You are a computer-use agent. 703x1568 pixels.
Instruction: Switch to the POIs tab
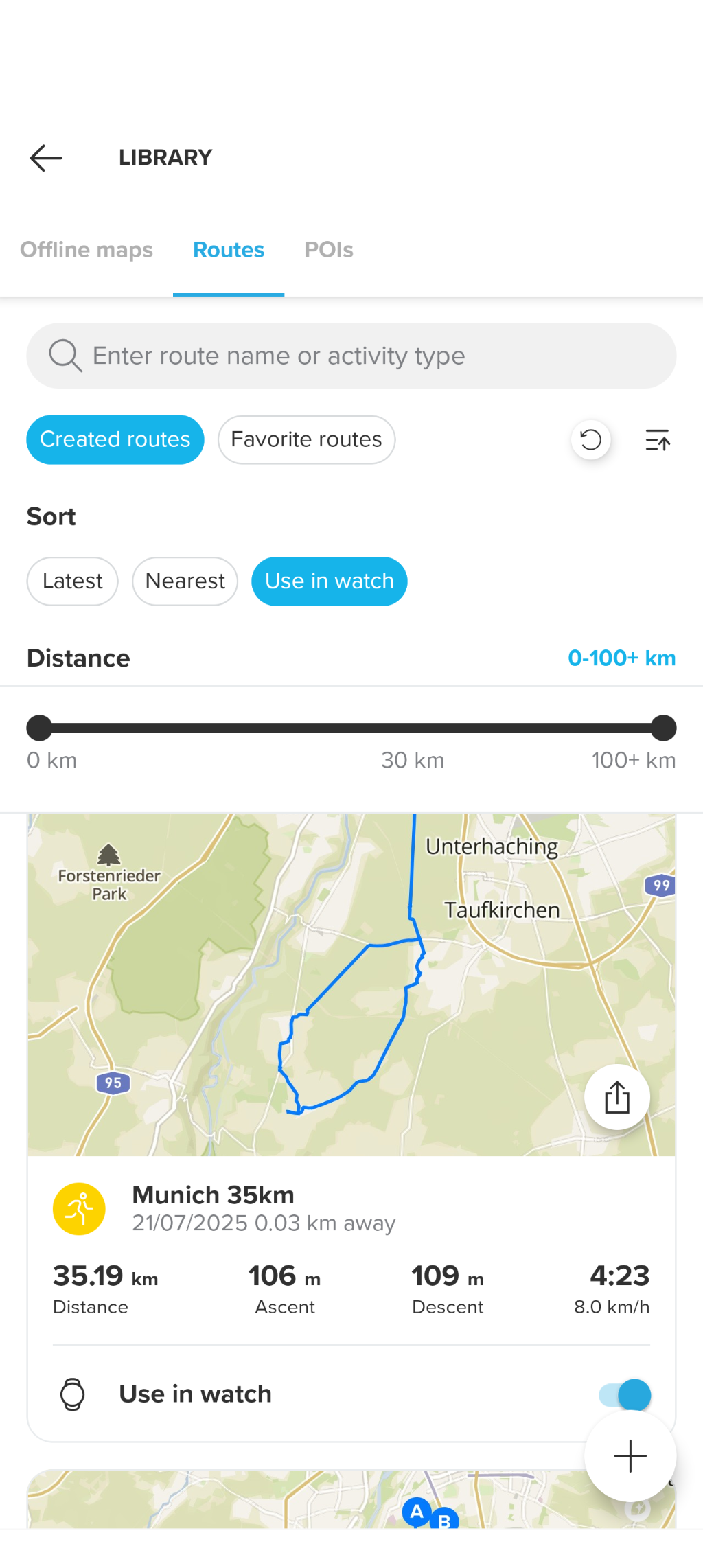pos(329,250)
